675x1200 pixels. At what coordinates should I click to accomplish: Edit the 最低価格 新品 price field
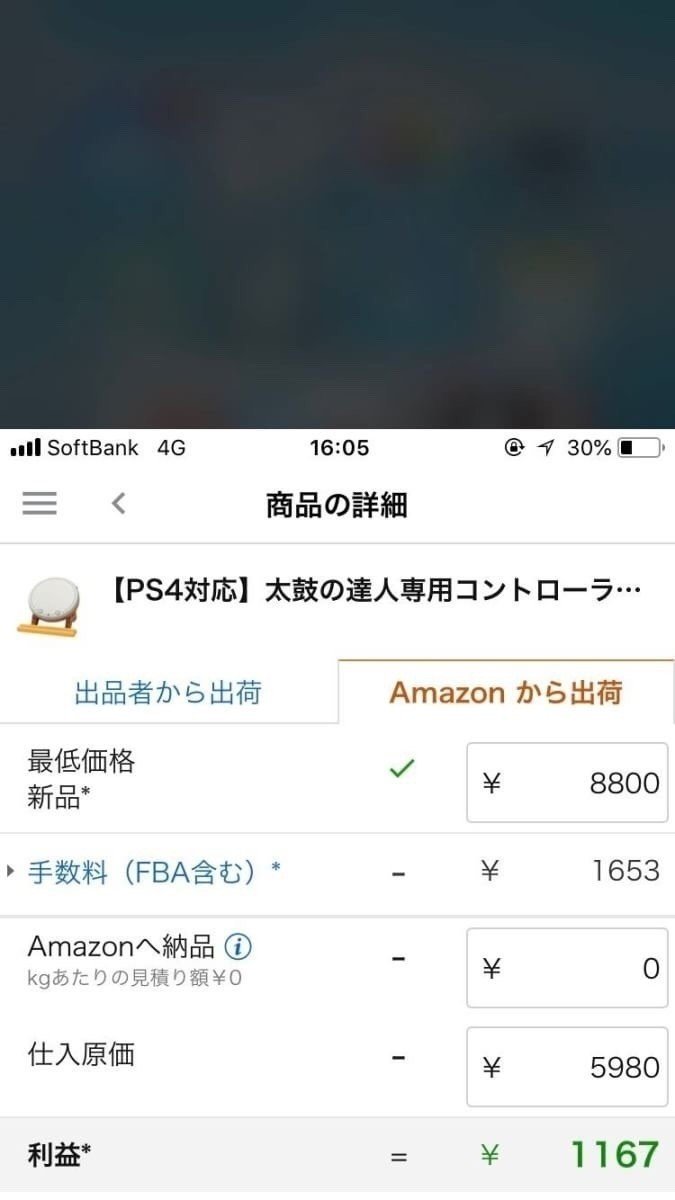567,782
